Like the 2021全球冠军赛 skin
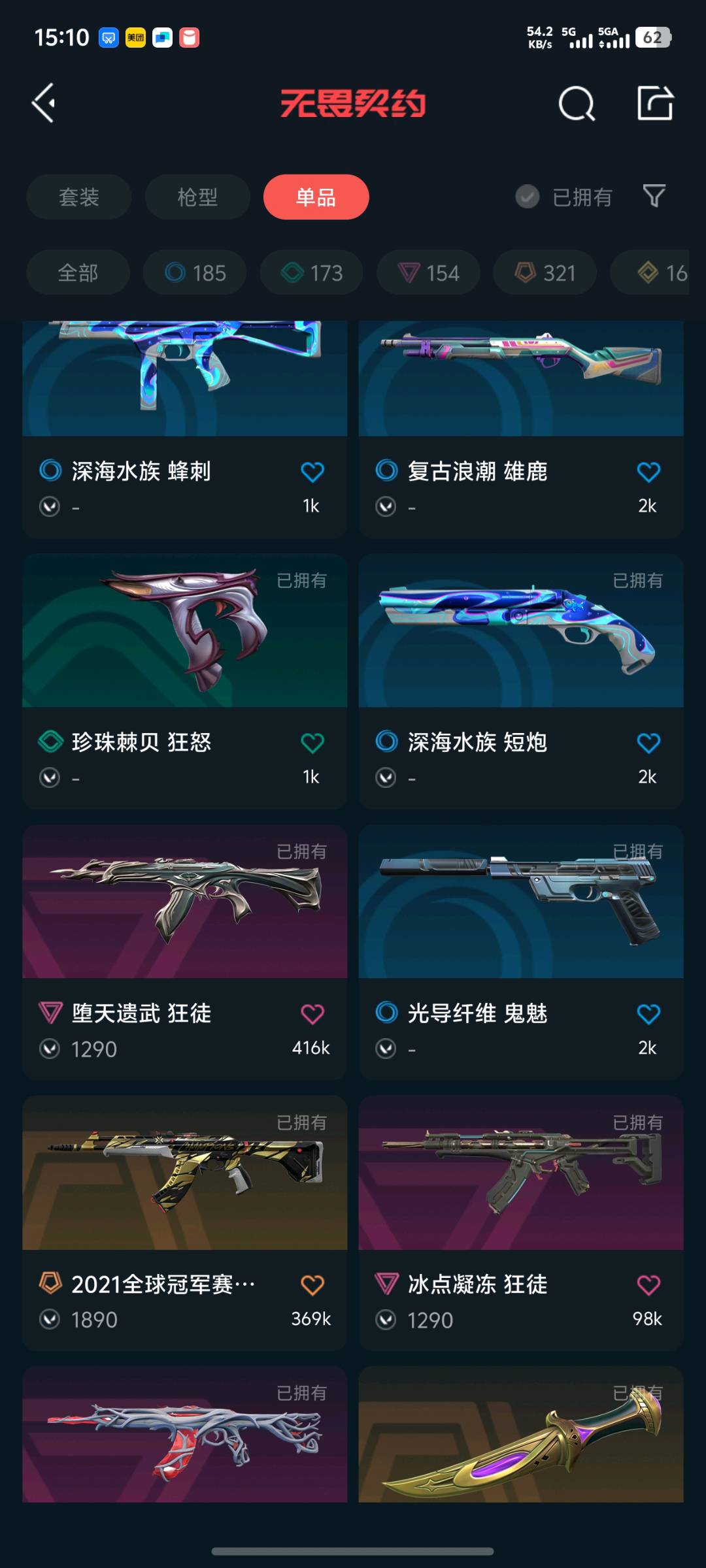Viewport: 706px width, 1568px height. pyautogui.click(x=312, y=1285)
